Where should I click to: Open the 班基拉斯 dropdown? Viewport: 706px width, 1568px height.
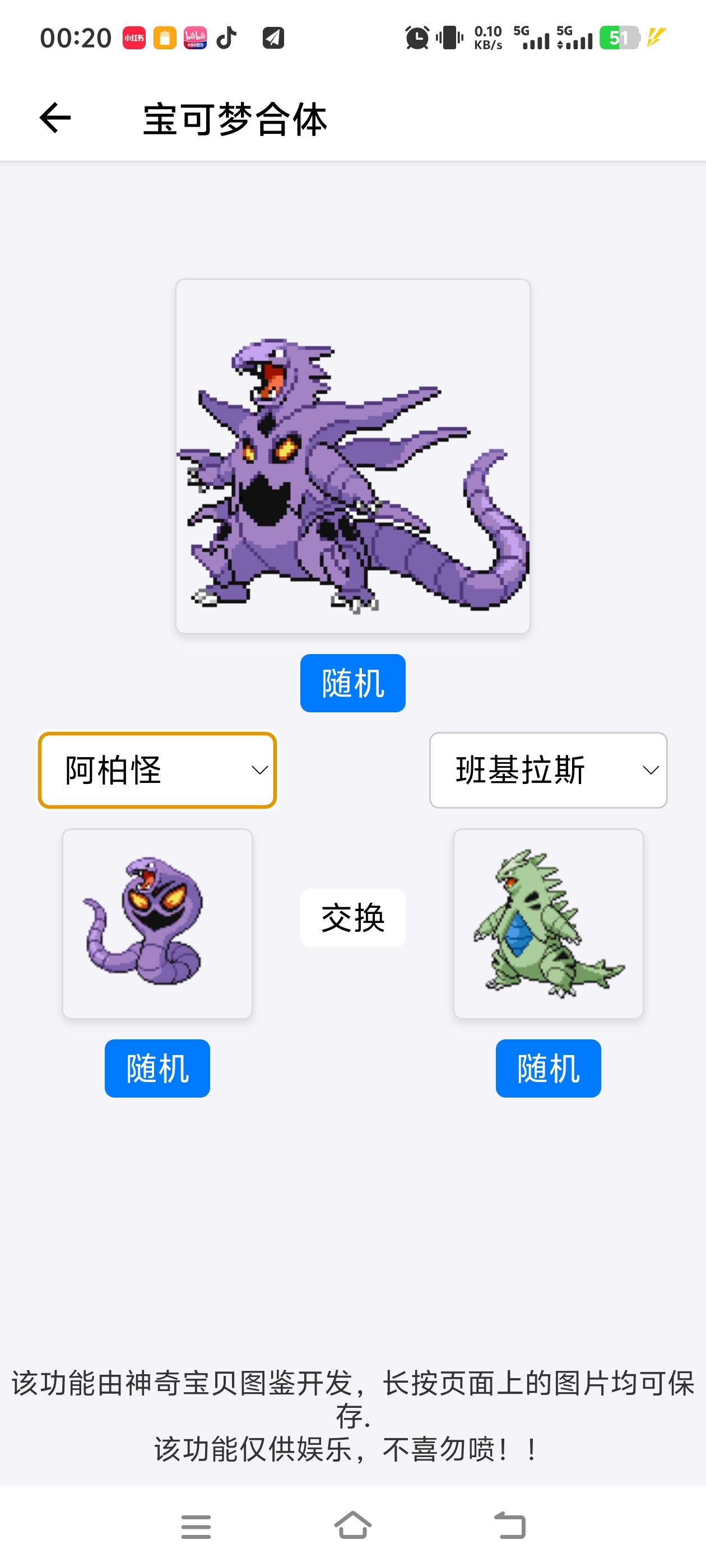[548, 770]
